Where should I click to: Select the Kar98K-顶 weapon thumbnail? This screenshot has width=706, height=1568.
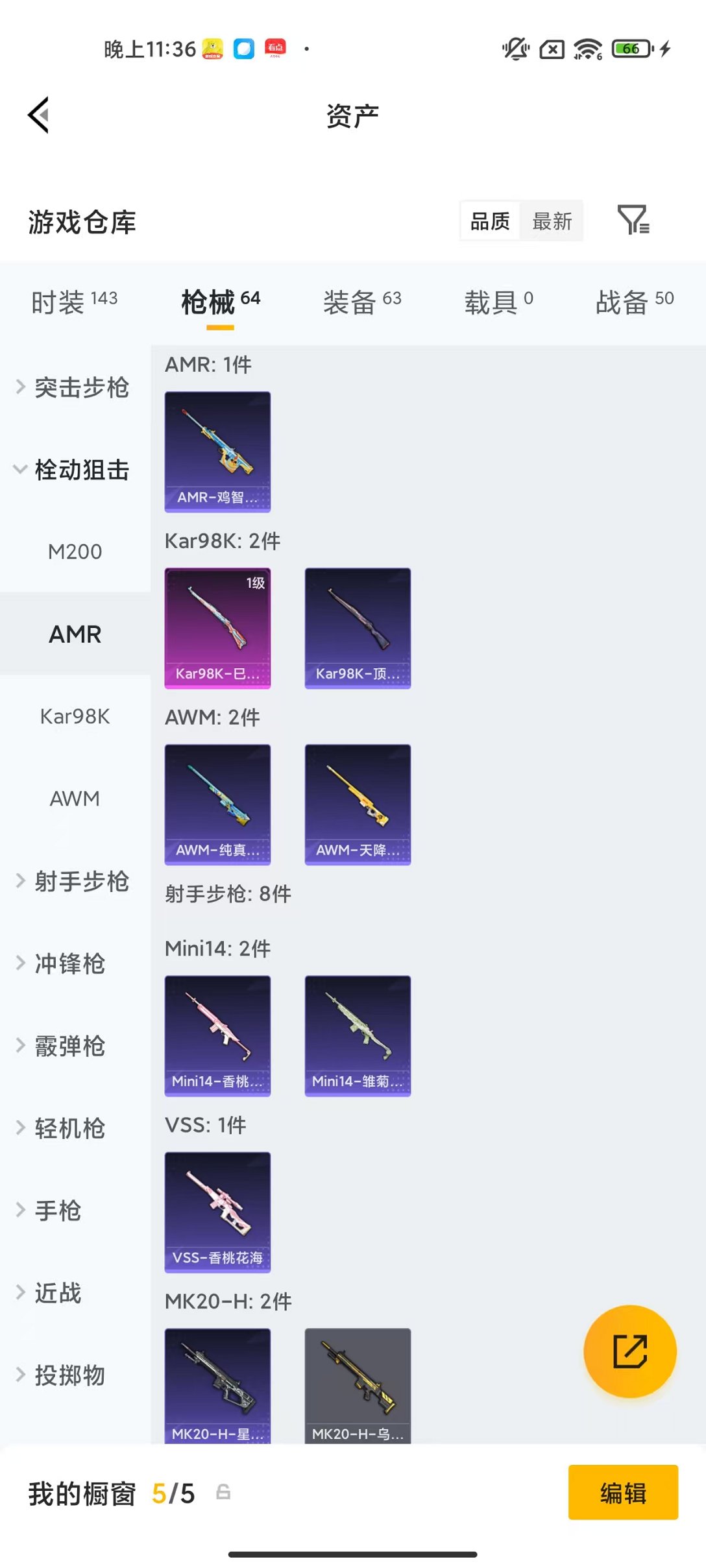point(358,625)
